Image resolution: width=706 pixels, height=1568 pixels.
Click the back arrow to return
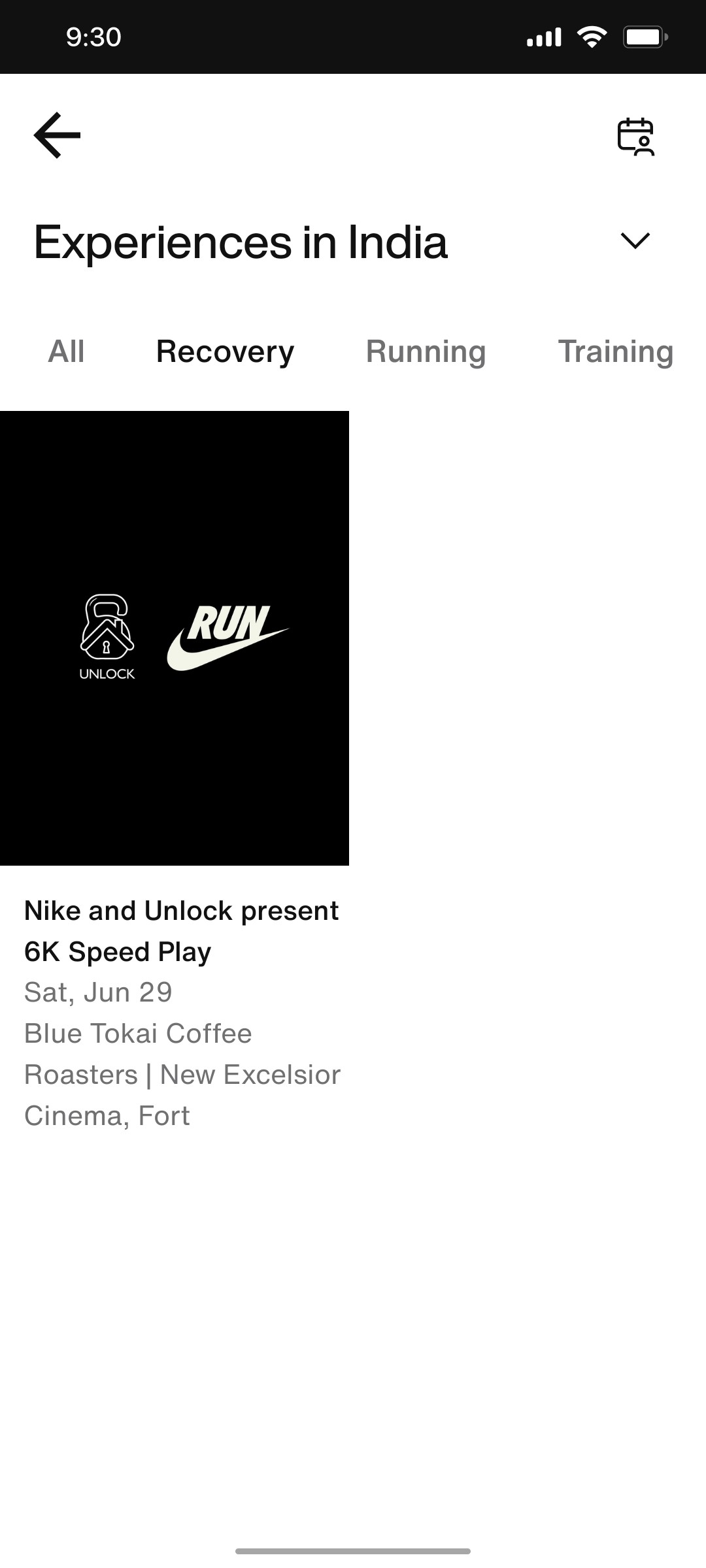[x=56, y=135]
